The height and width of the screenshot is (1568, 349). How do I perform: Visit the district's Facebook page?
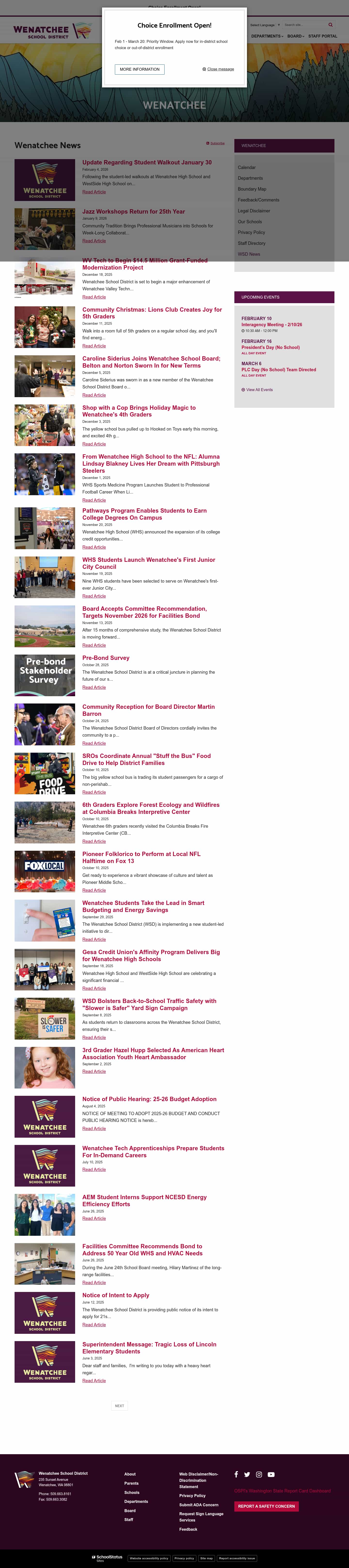236,1474
